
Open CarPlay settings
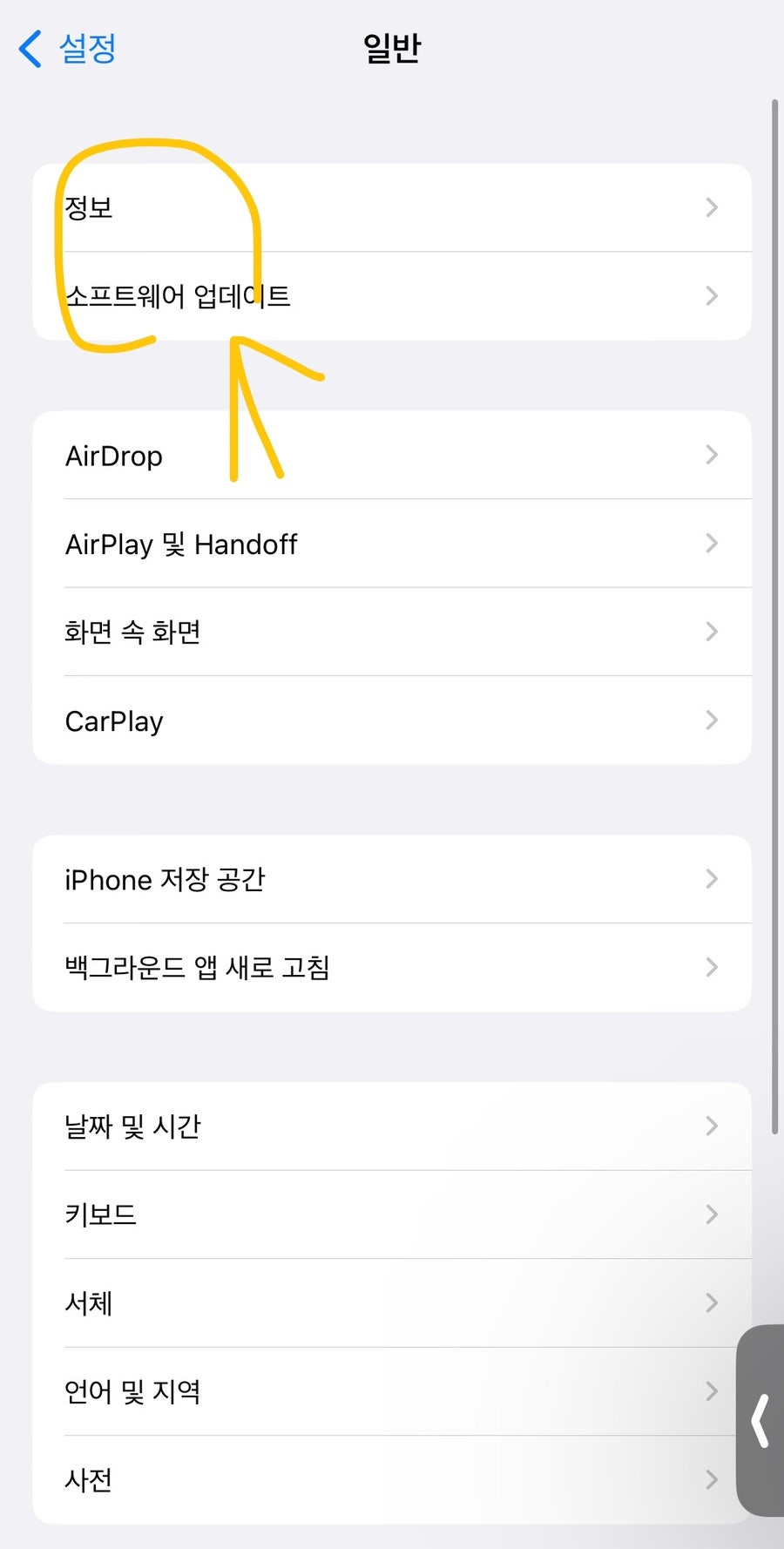pos(392,720)
